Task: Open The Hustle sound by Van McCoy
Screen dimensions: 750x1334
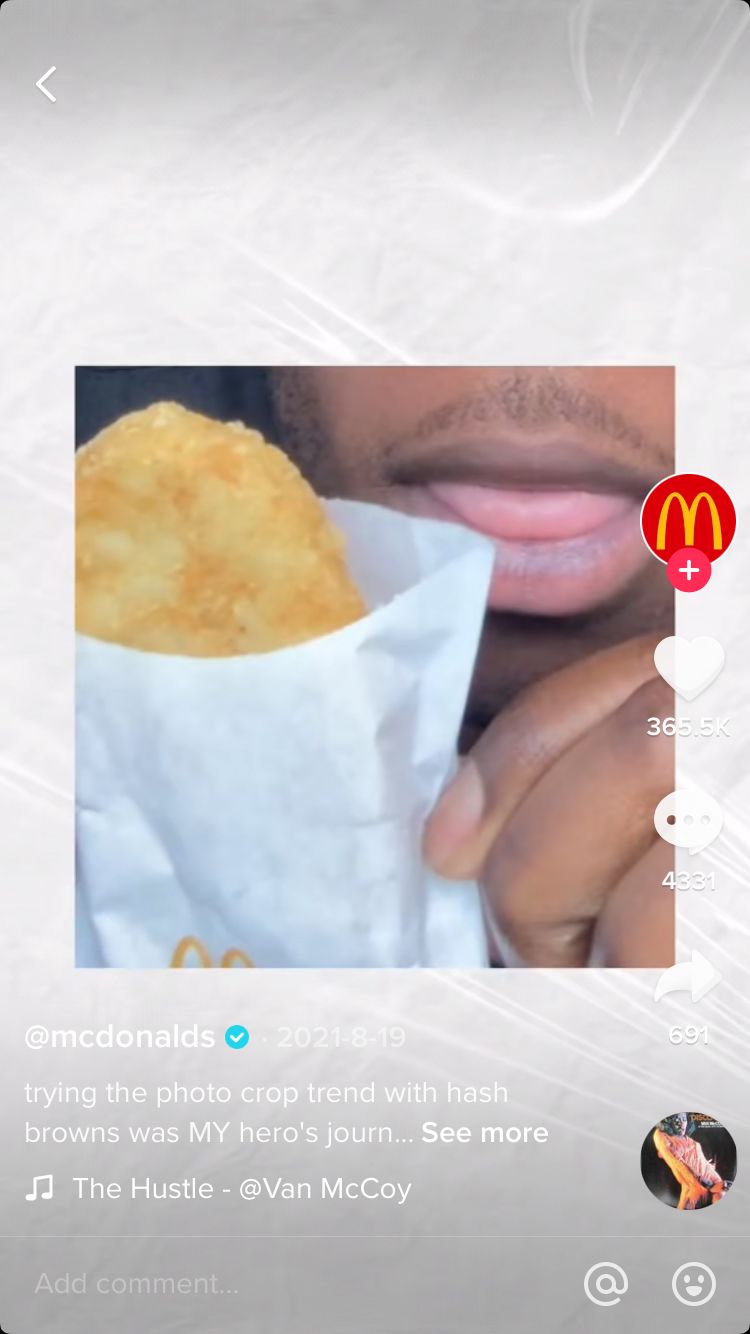Action: 240,1188
